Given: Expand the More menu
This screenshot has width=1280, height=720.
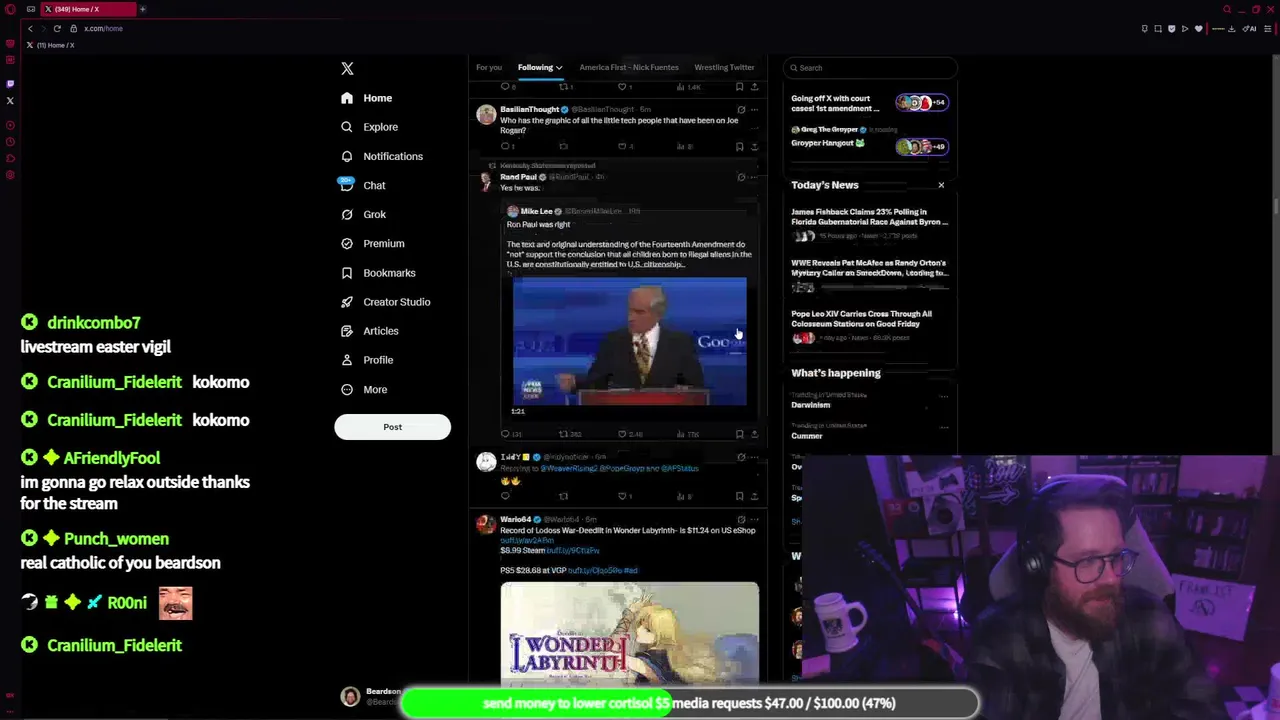Looking at the screenshot, I should point(375,389).
